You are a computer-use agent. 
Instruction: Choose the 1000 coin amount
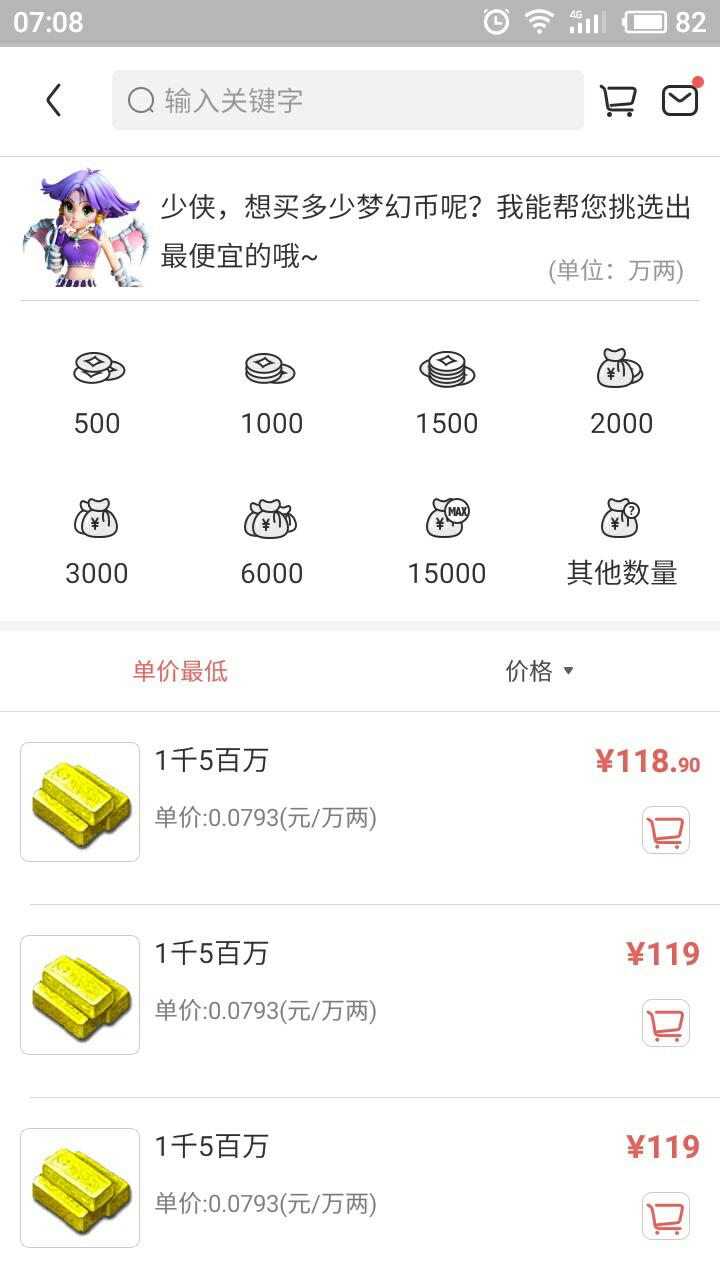[271, 392]
